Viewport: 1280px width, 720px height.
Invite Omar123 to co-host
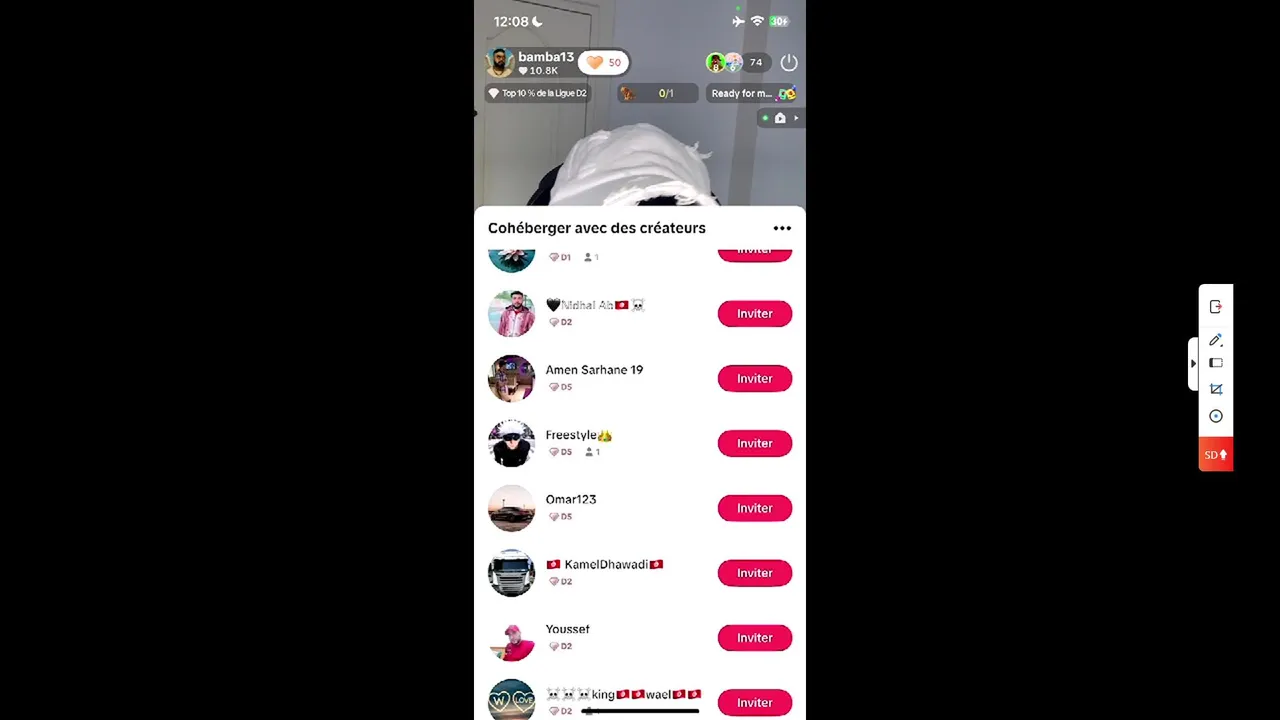click(754, 508)
